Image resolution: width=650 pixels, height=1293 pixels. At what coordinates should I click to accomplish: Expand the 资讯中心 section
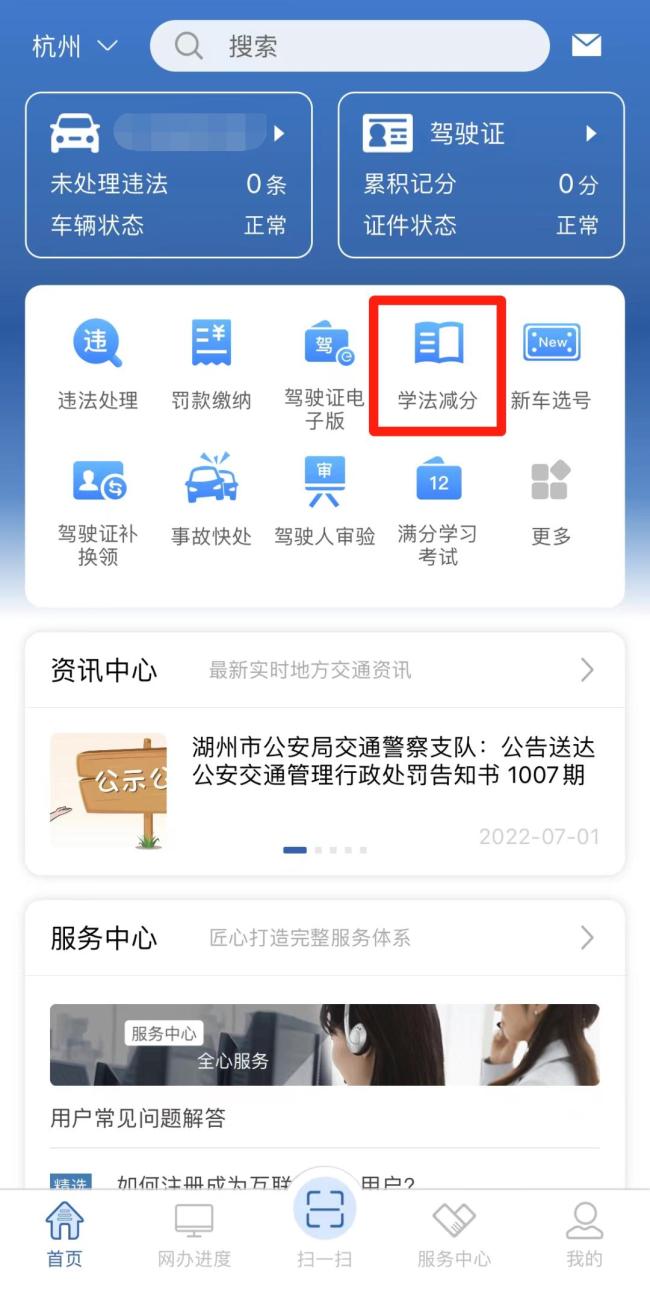click(586, 670)
